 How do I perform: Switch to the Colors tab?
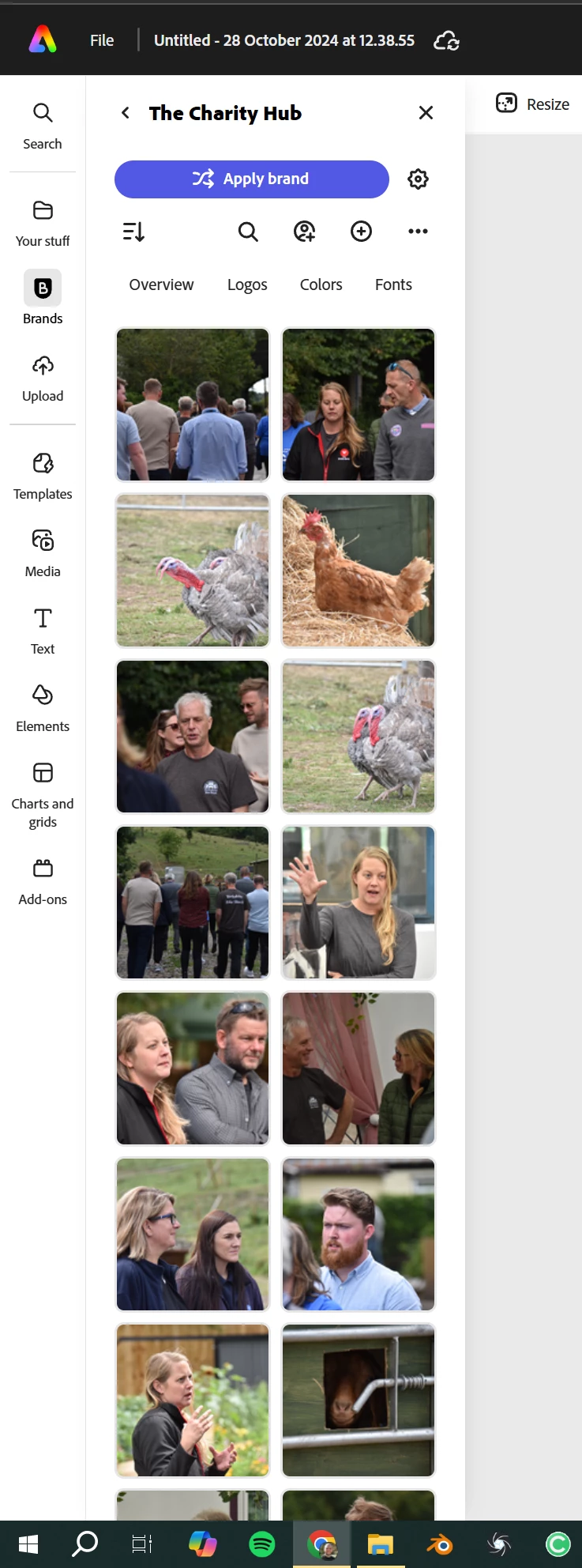321,285
